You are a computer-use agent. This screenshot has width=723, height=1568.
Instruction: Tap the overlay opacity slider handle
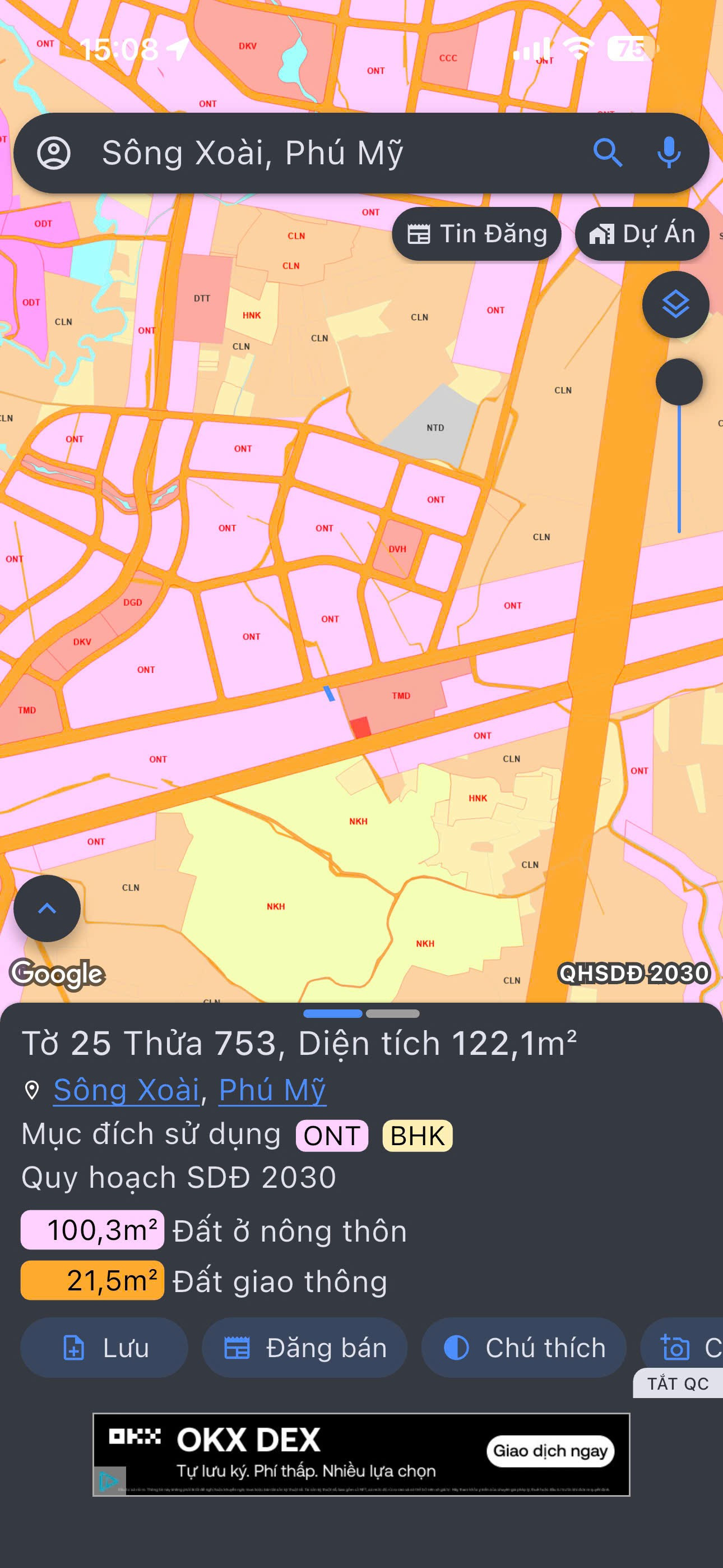coord(679,382)
